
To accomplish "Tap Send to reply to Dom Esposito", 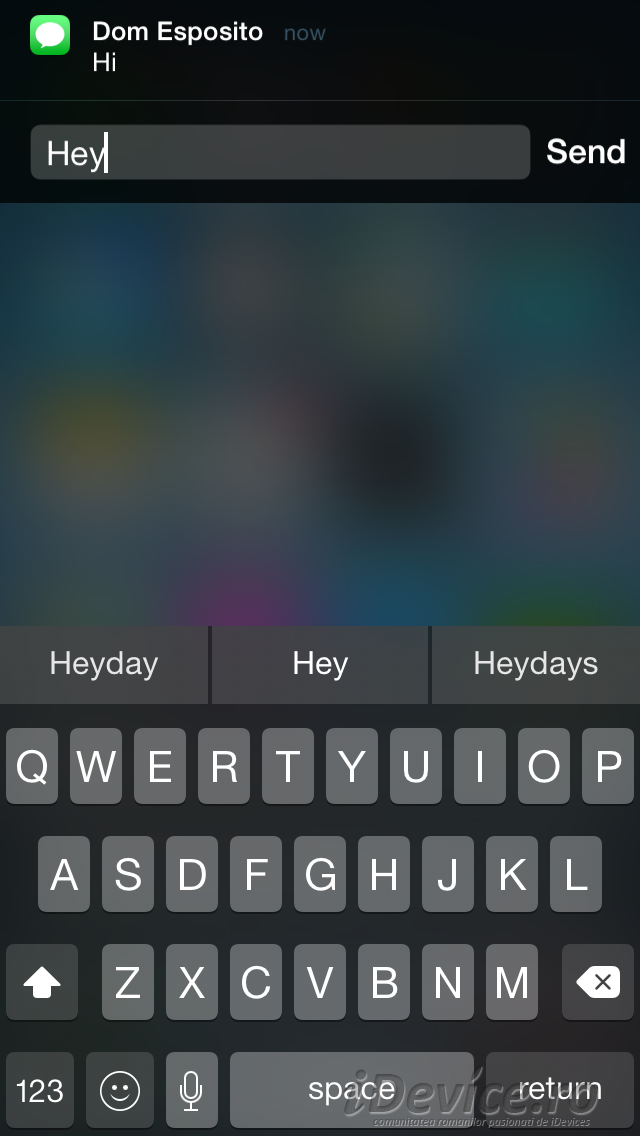I will click(x=585, y=152).
